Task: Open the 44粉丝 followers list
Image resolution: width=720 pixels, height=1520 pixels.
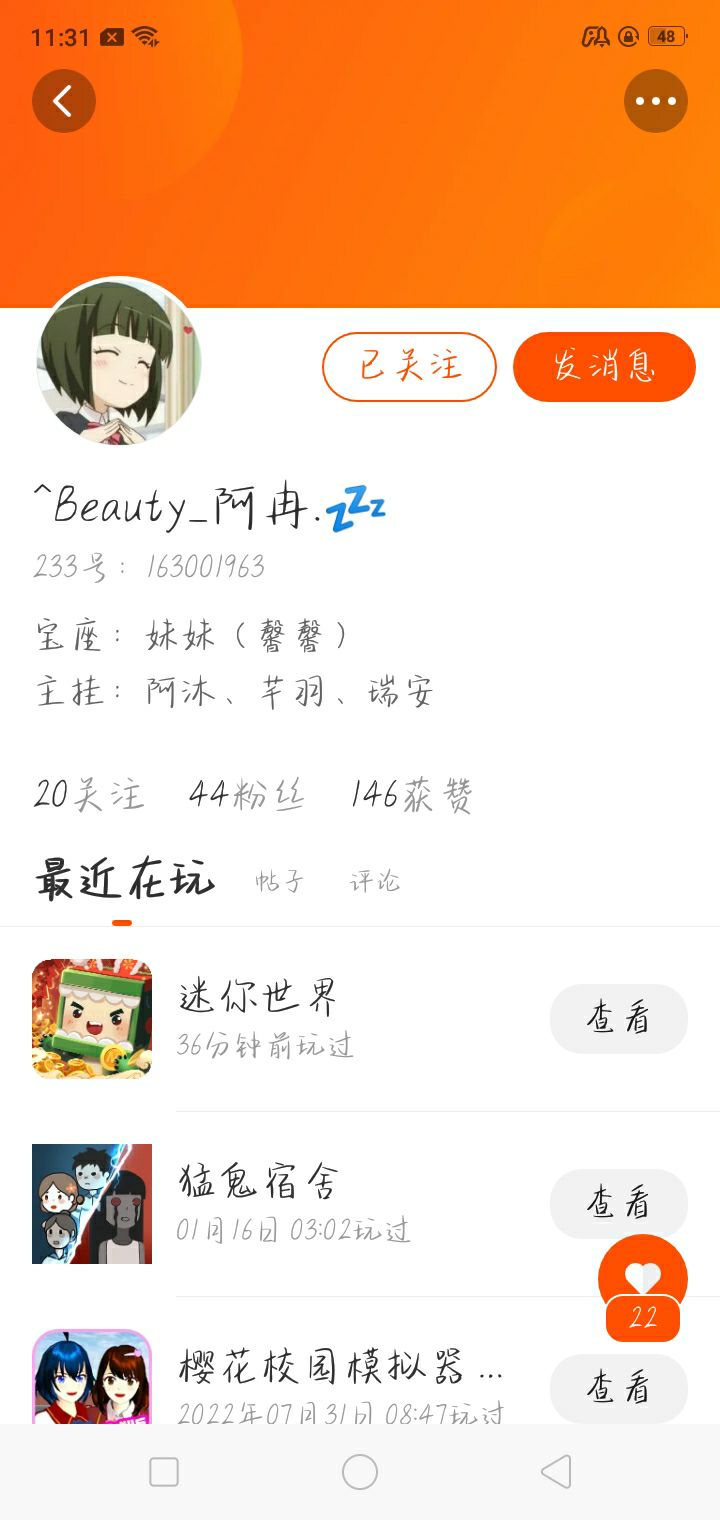Action: pos(246,795)
